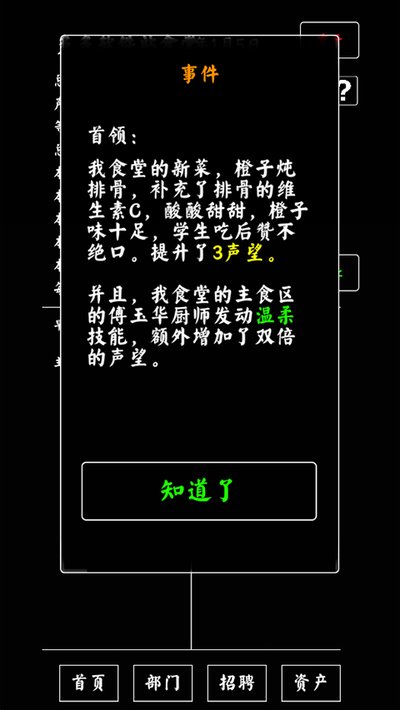Dismiss the event with 知道了
The image size is (400, 710).
click(x=199, y=491)
